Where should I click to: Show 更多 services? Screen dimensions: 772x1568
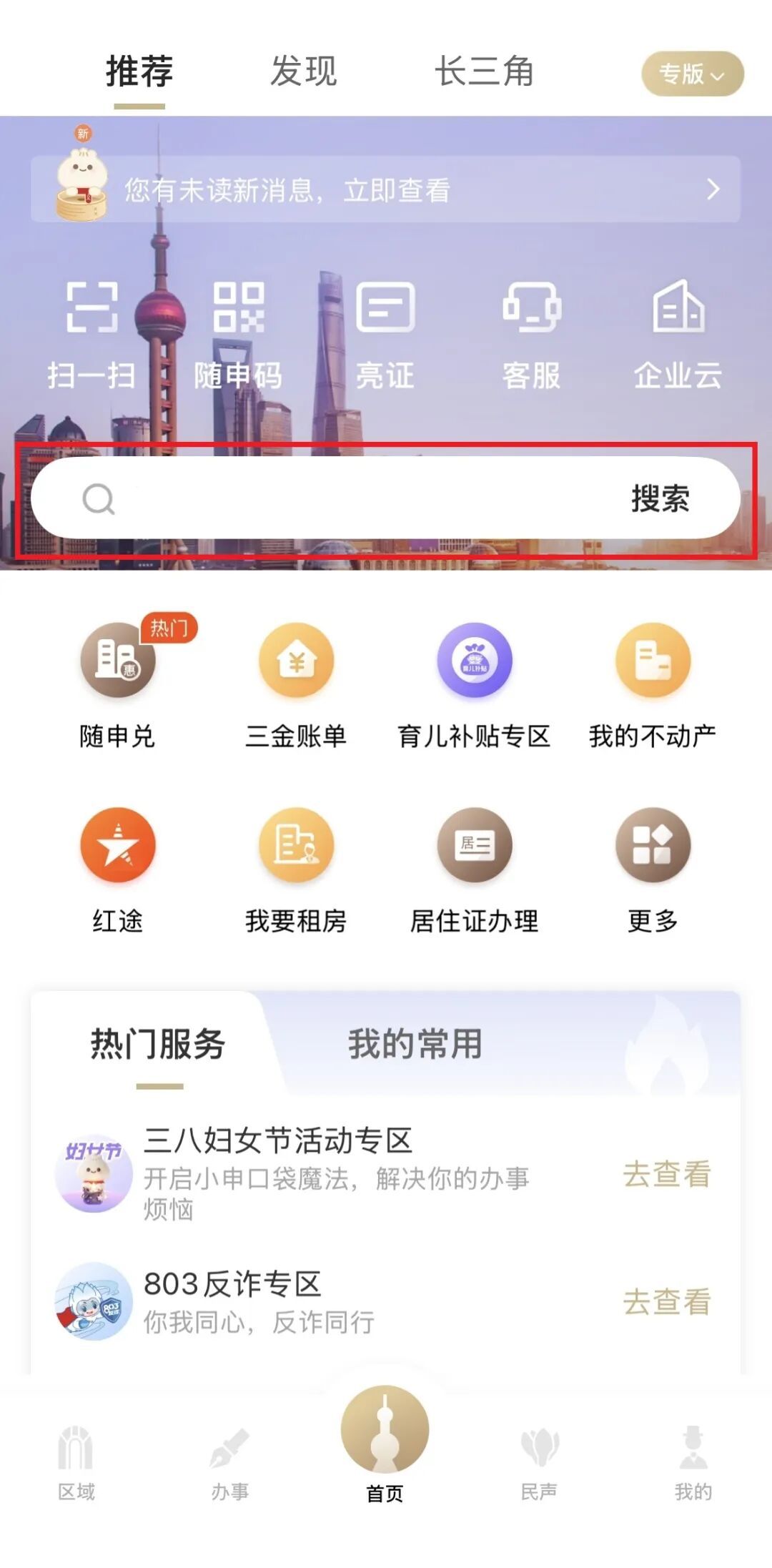point(653,869)
